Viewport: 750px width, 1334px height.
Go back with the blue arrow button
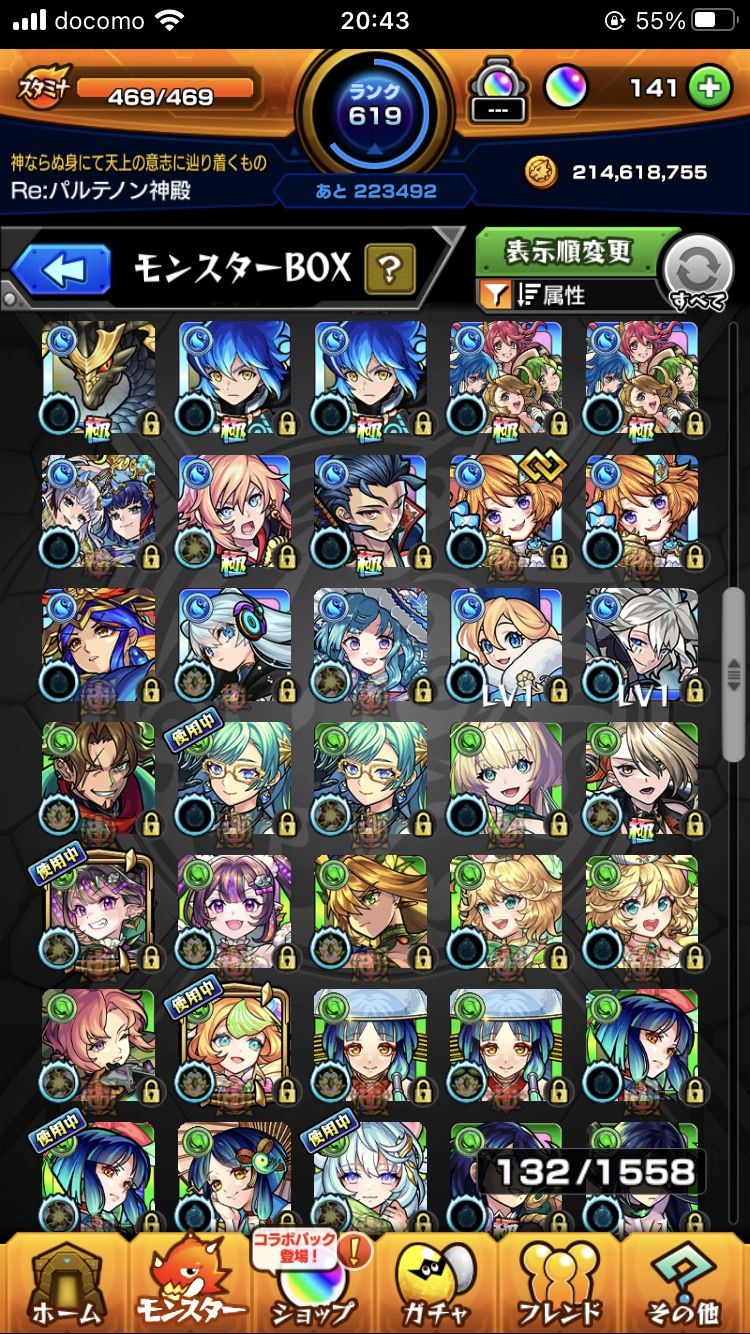click(x=62, y=270)
